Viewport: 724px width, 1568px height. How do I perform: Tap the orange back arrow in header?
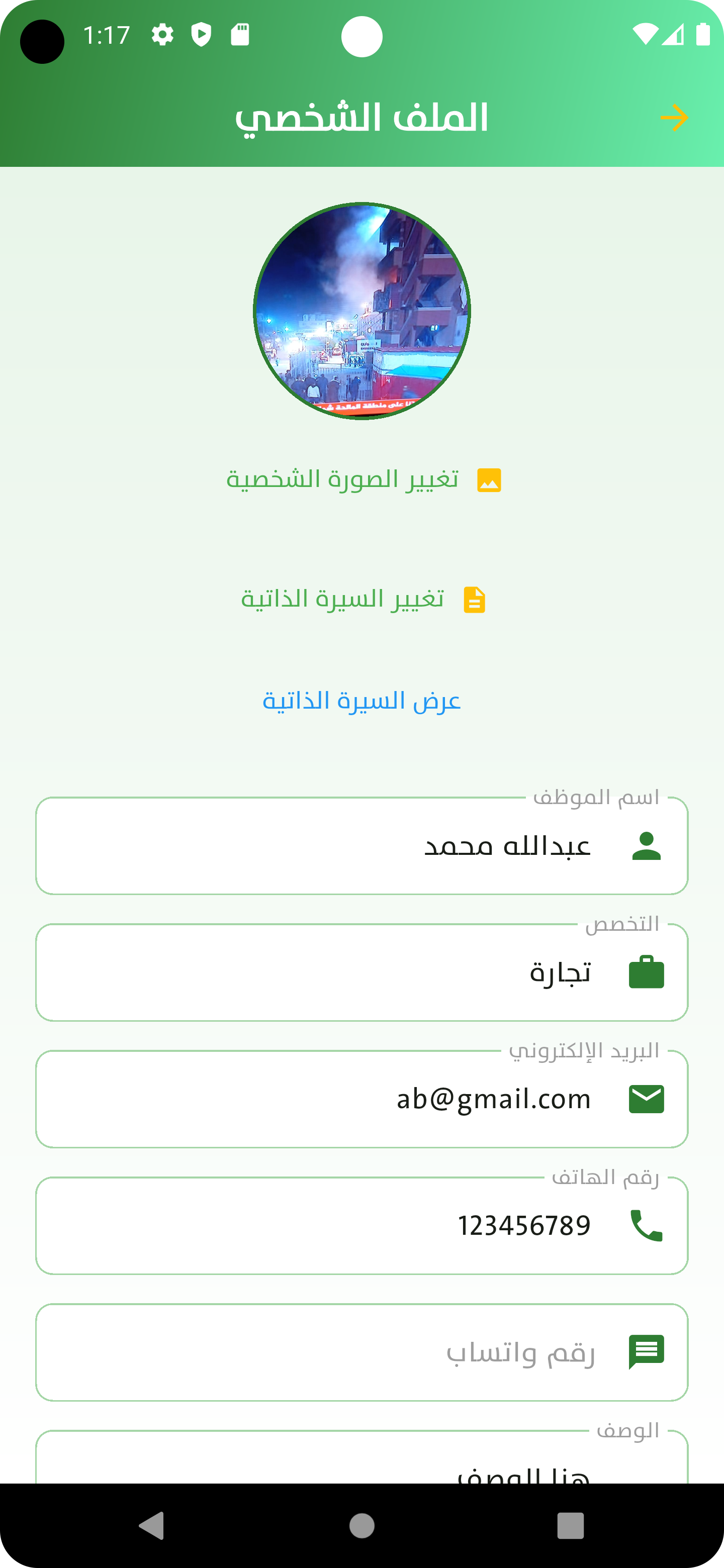pyautogui.click(x=674, y=118)
